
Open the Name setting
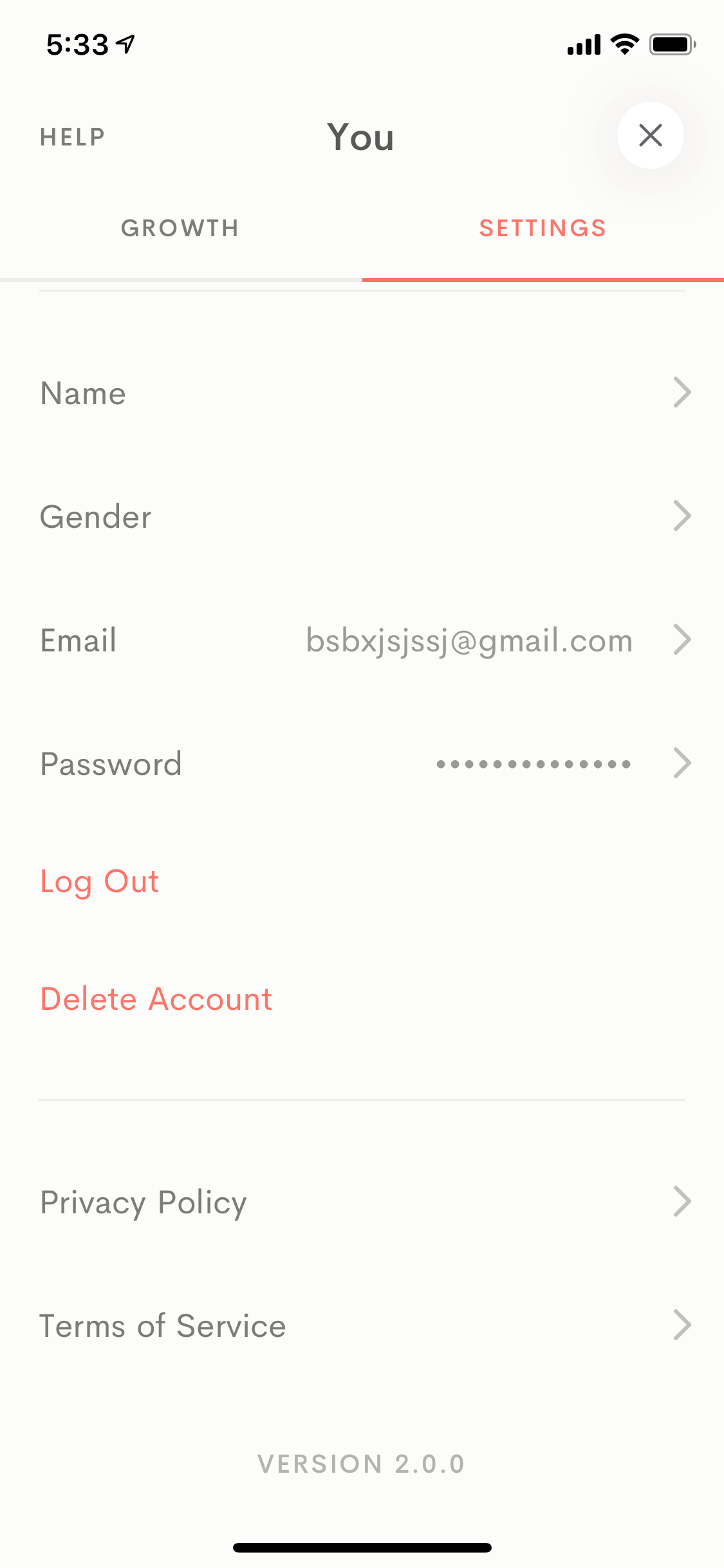[362, 393]
